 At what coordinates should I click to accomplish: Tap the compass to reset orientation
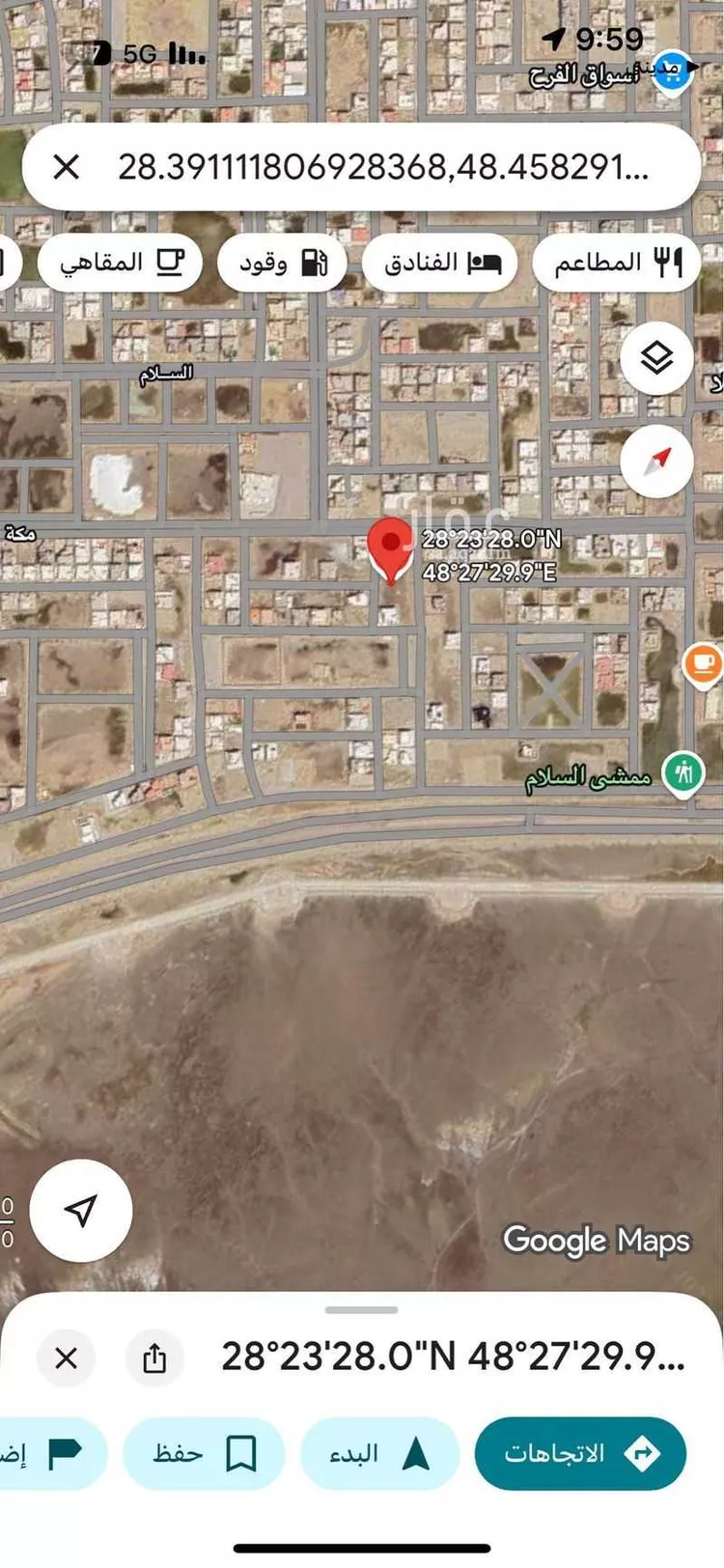656,461
